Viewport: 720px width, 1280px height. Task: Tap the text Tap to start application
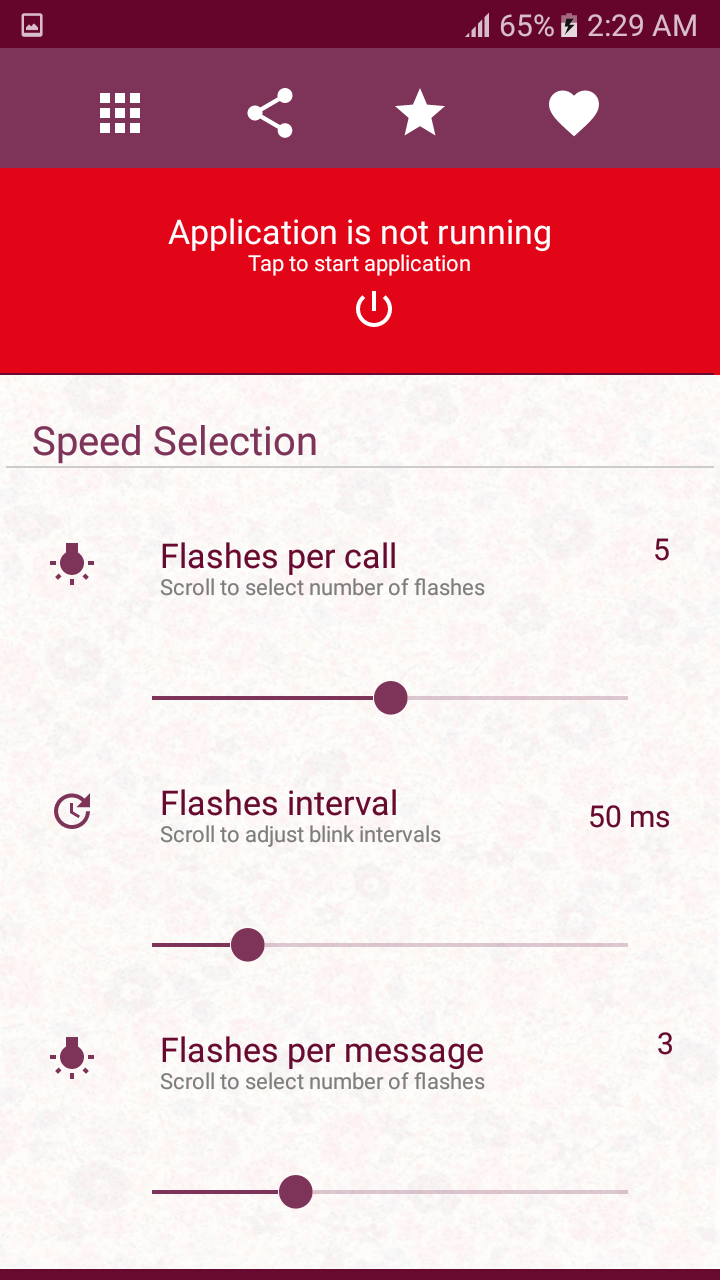pyautogui.click(x=360, y=263)
